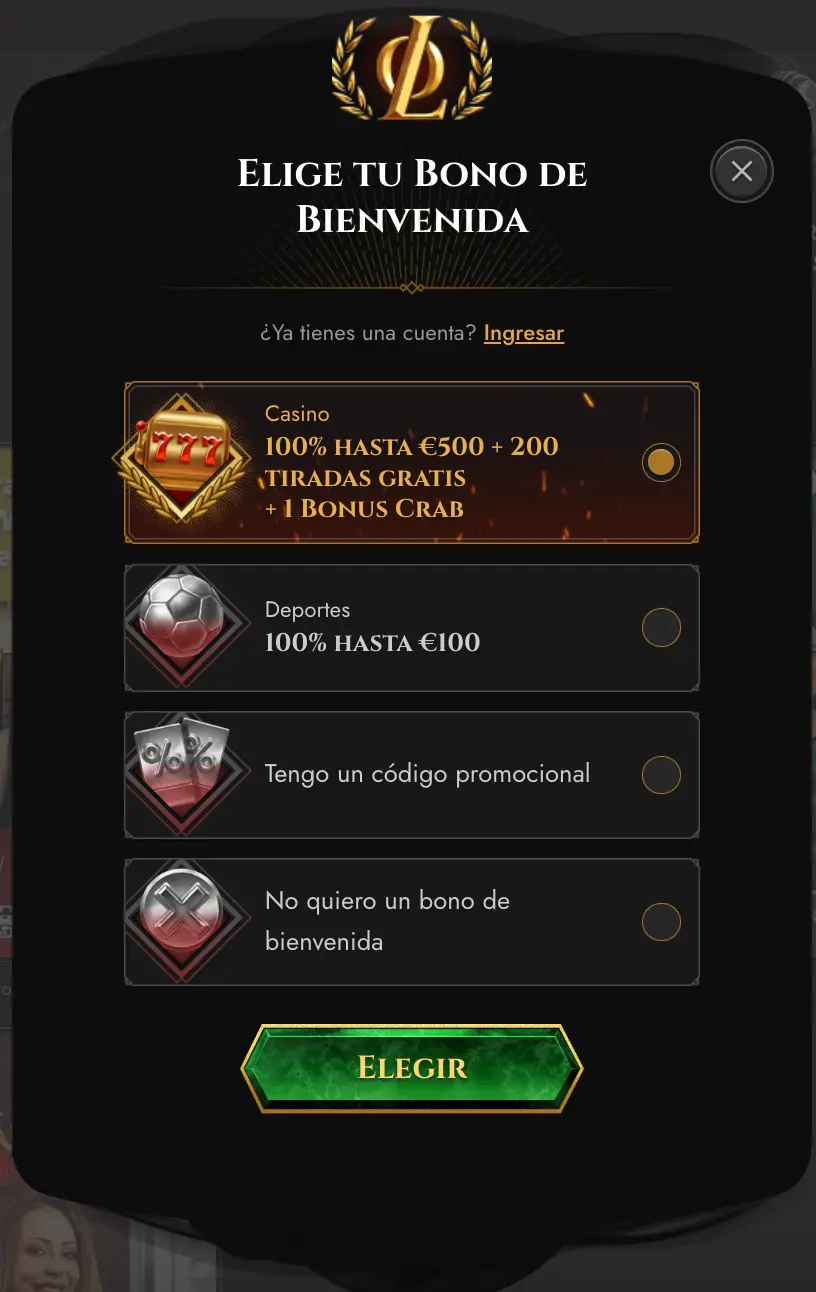Select the Casino 100% hasta €500 bonus
Screen dimensions: 816x1292
pos(660,462)
